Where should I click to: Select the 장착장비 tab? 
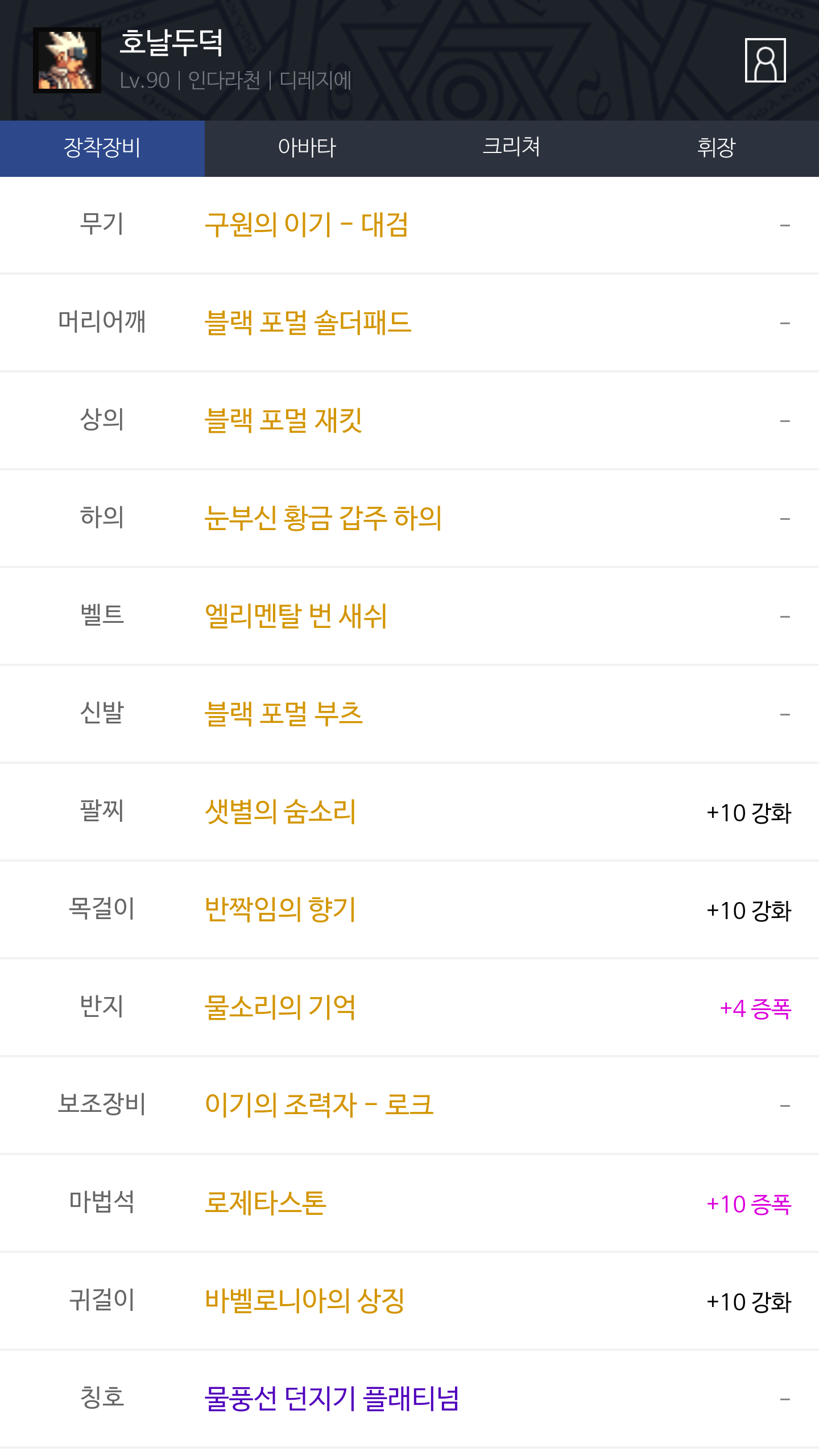point(102,148)
